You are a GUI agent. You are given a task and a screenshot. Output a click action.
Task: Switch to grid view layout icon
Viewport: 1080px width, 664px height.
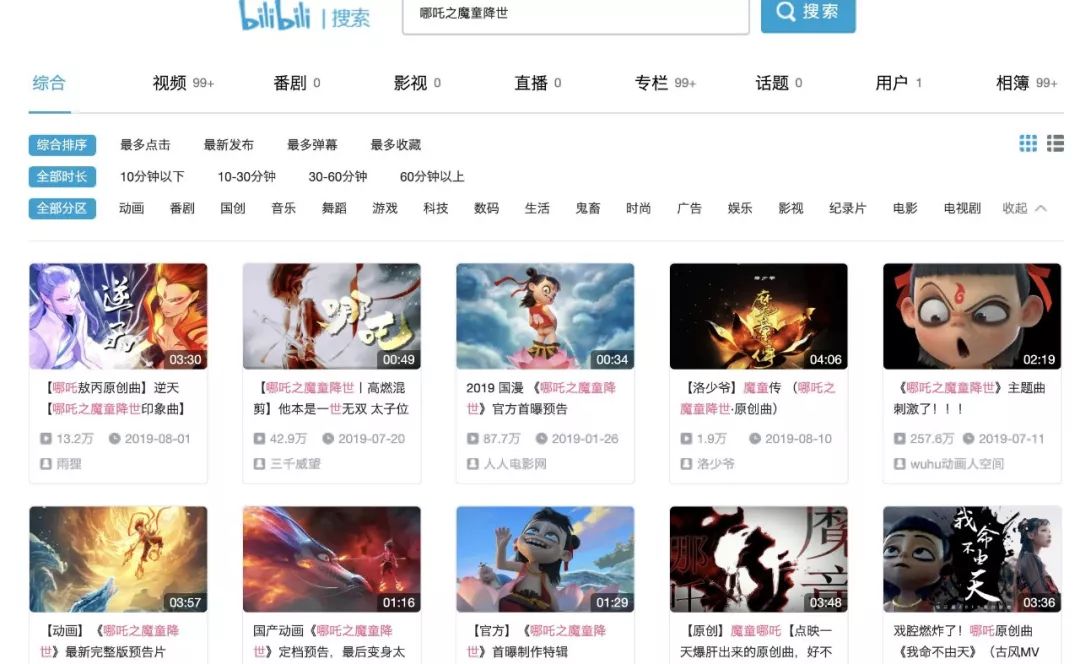coord(1028,144)
